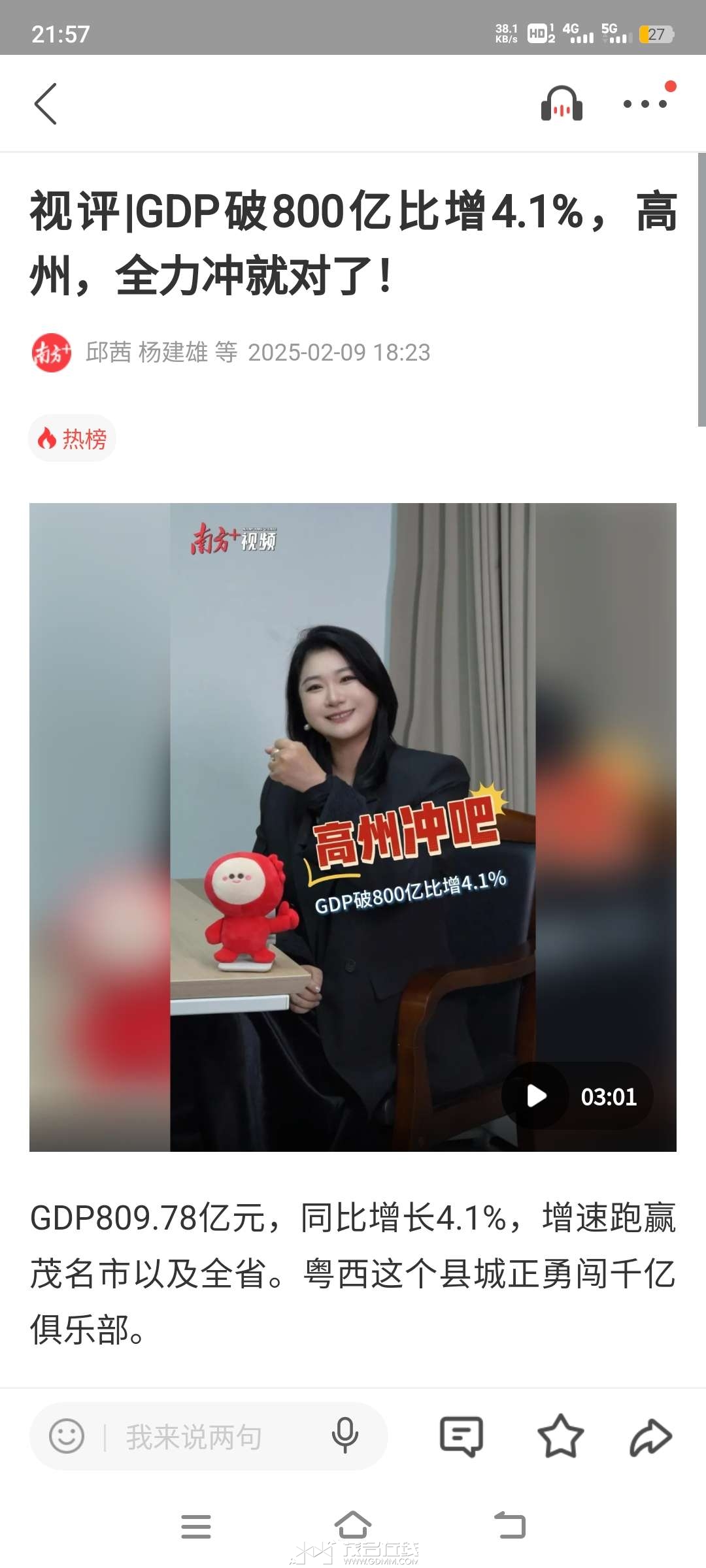The image size is (706, 1568).
Task: Go back using the top-left arrow
Action: [x=46, y=104]
